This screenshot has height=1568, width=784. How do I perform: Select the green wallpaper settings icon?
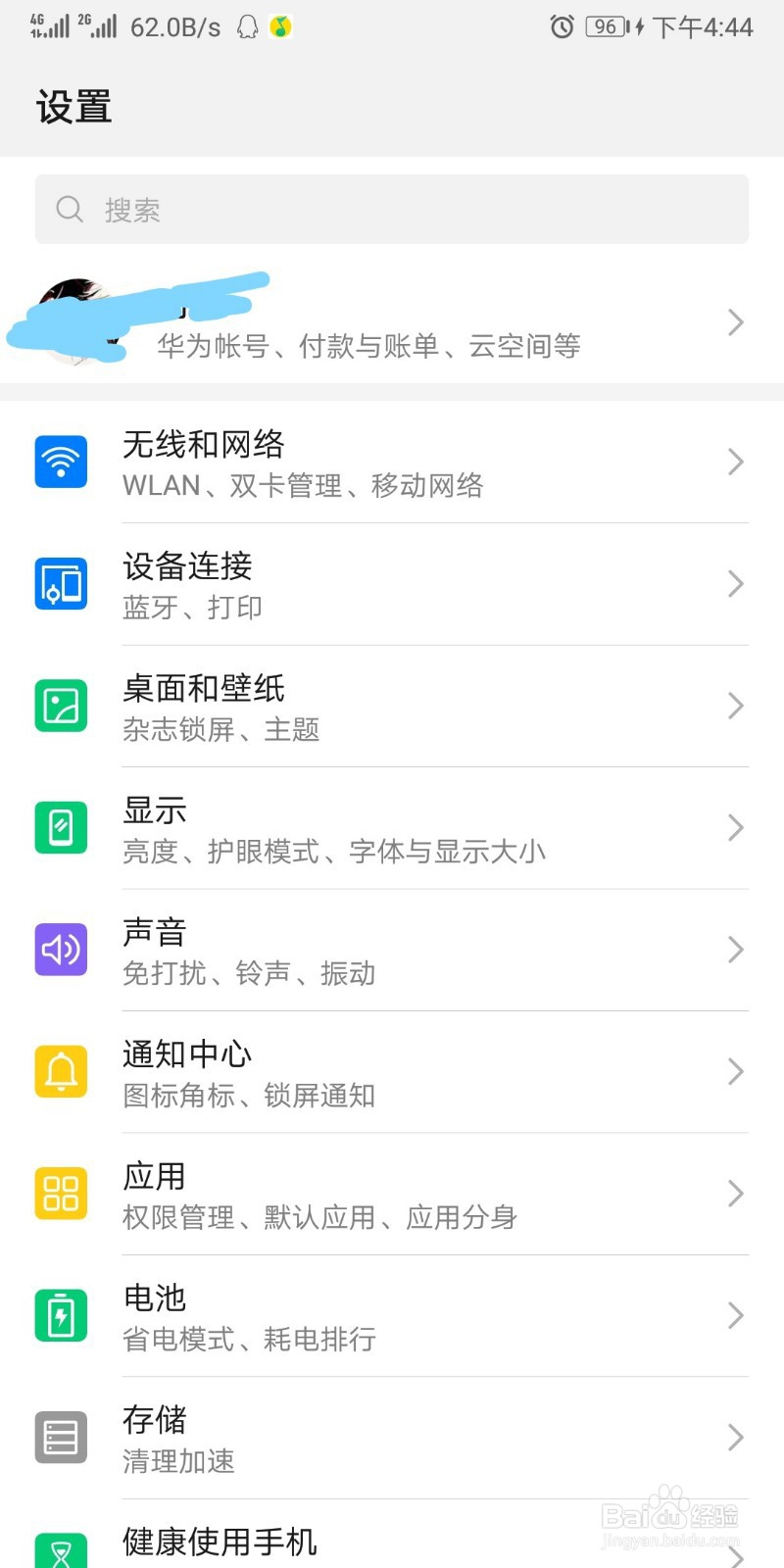(61, 706)
